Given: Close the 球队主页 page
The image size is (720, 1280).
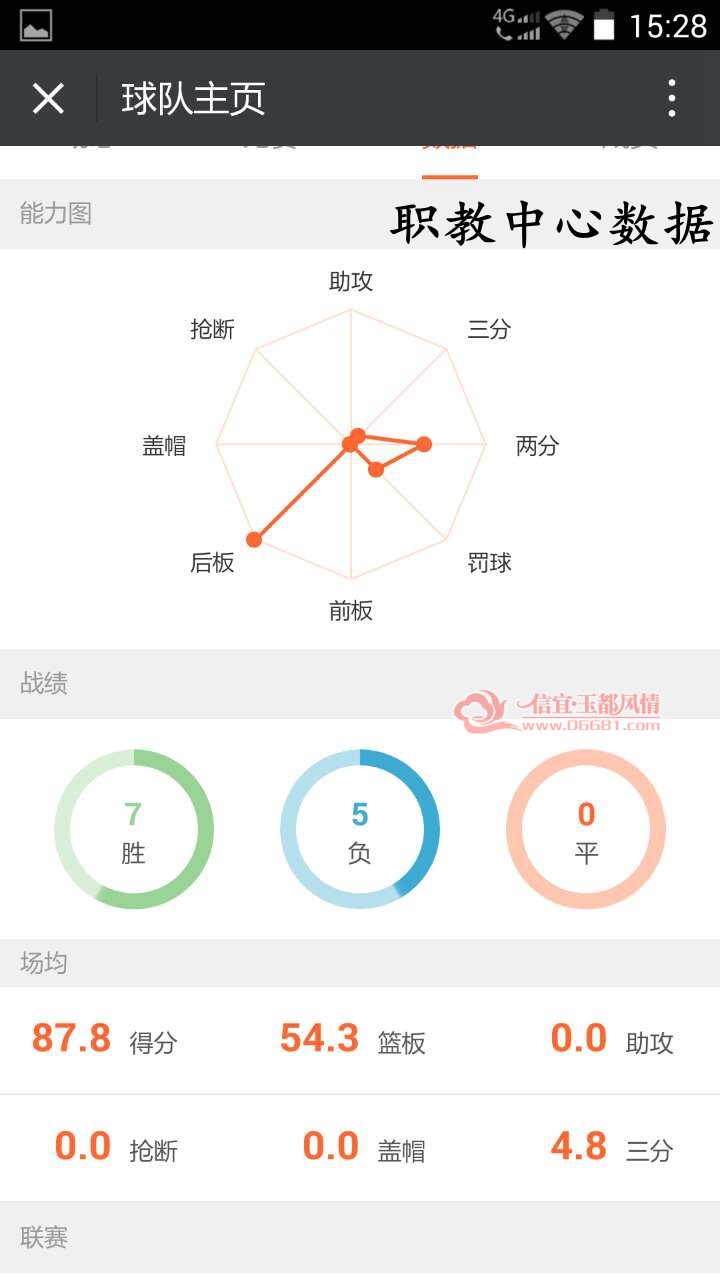Looking at the screenshot, I should [48, 99].
